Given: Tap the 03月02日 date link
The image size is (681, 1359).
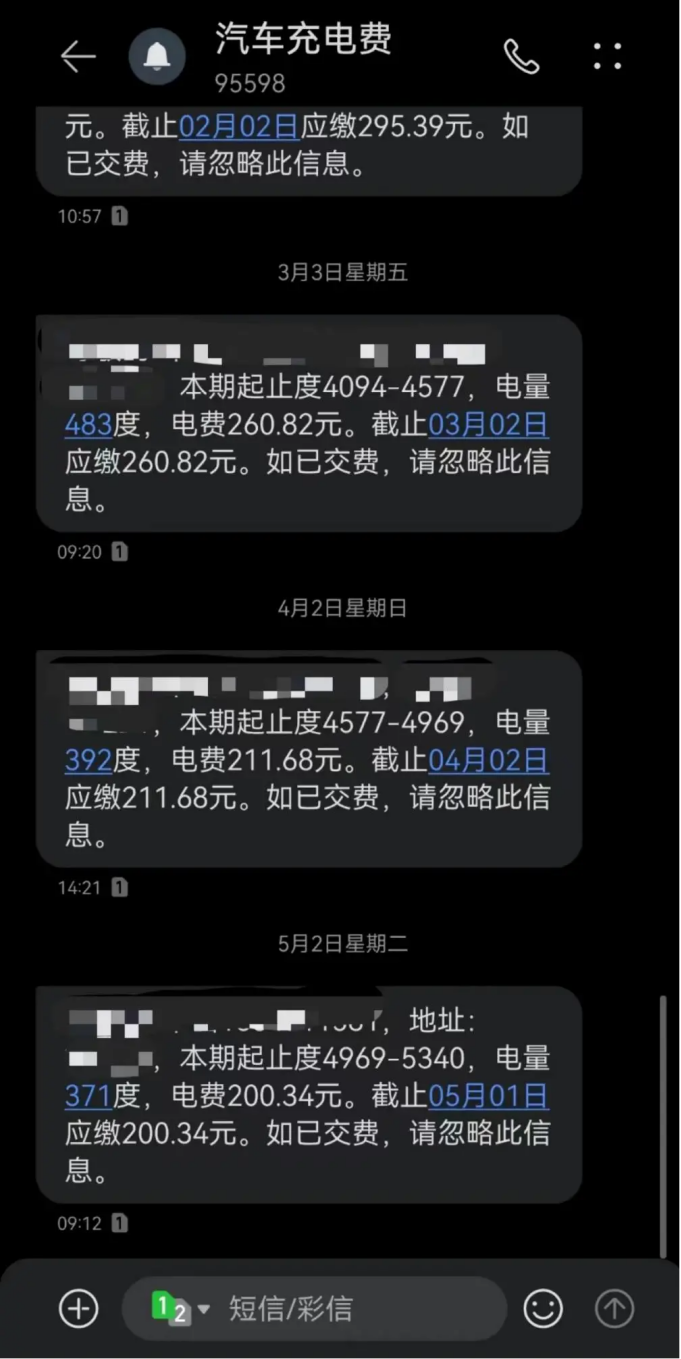Looking at the screenshot, I should (488, 426).
